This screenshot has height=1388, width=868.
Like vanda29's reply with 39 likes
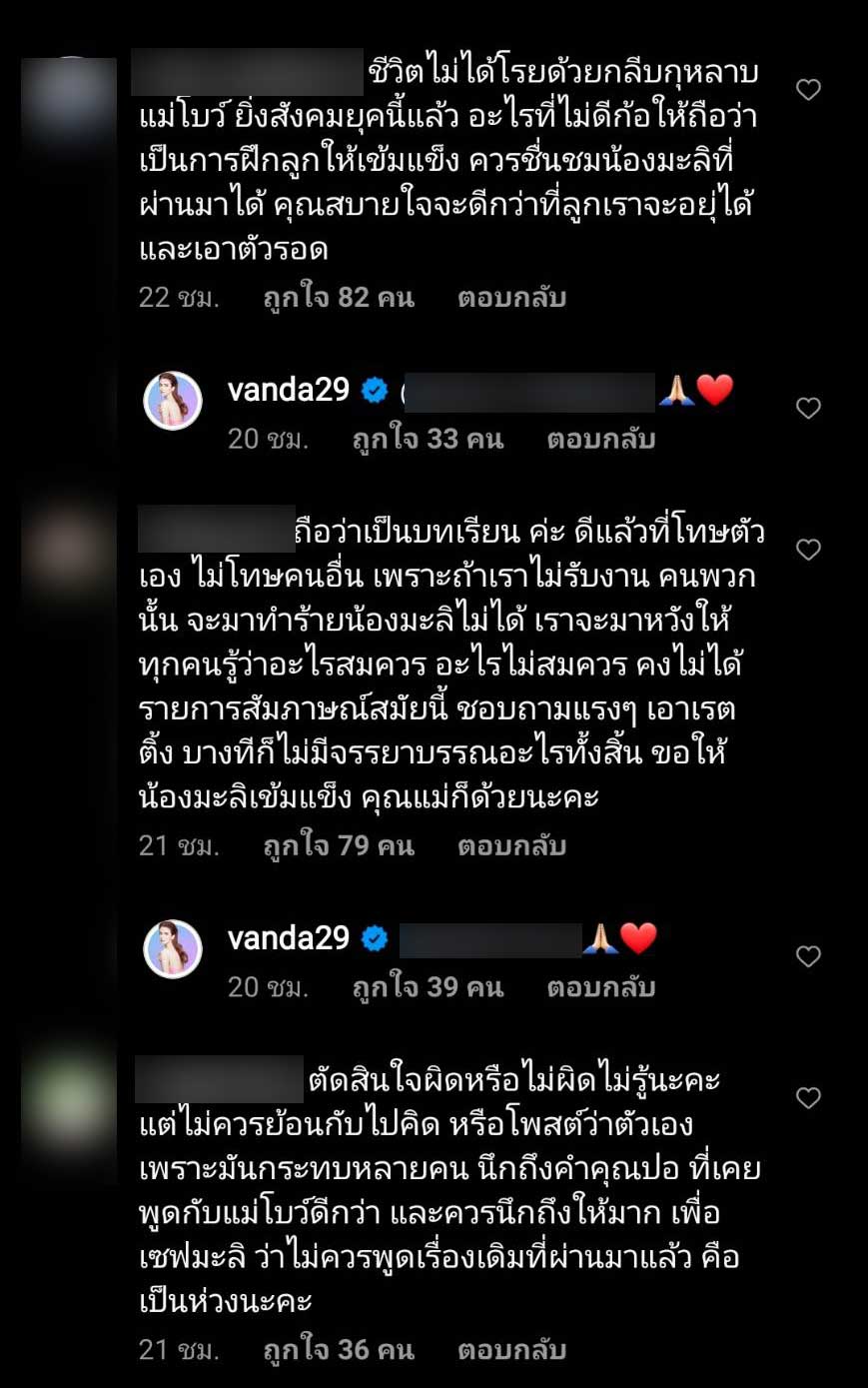[x=808, y=956]
